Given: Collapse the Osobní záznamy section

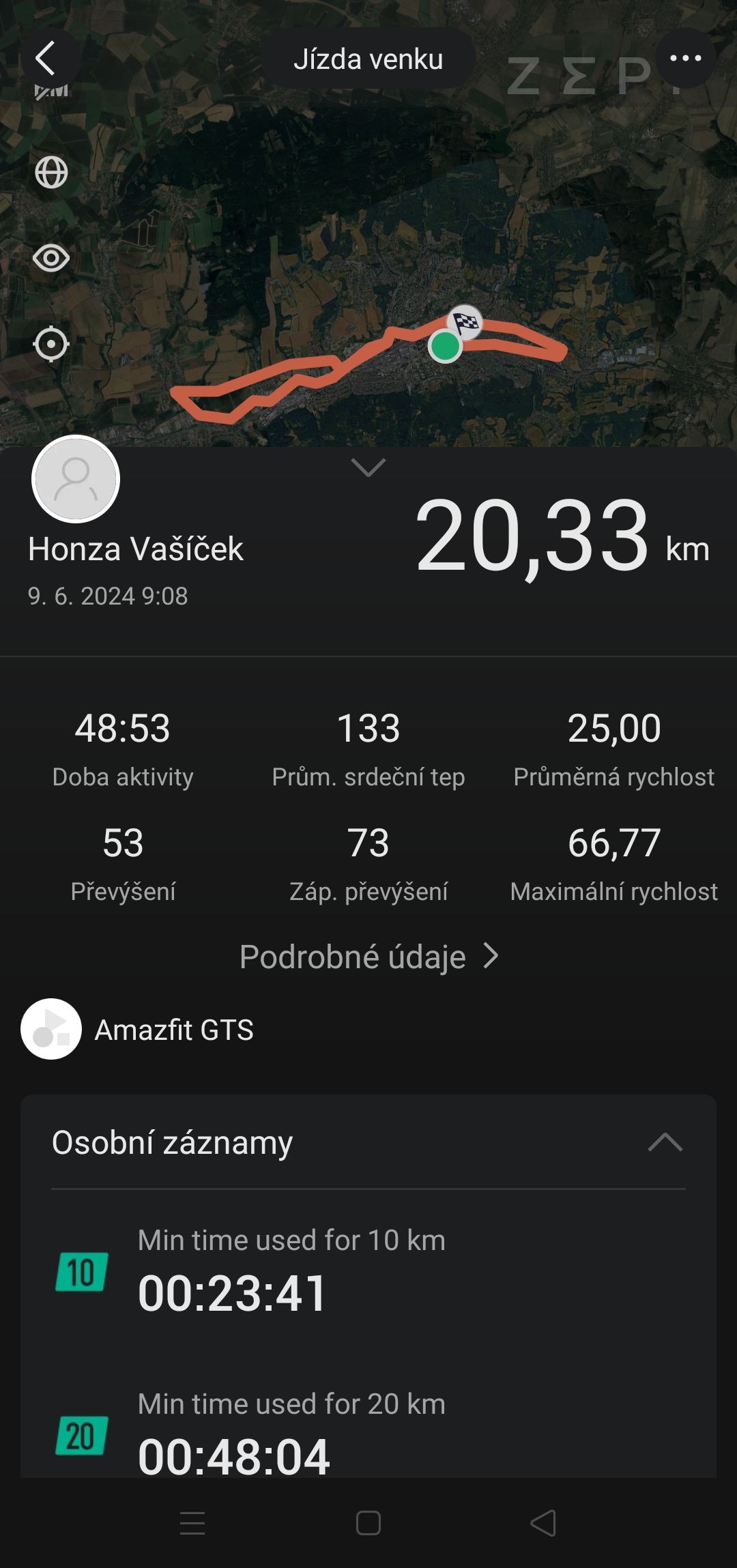Looking at the screenshot, I should coord(665,1142).
